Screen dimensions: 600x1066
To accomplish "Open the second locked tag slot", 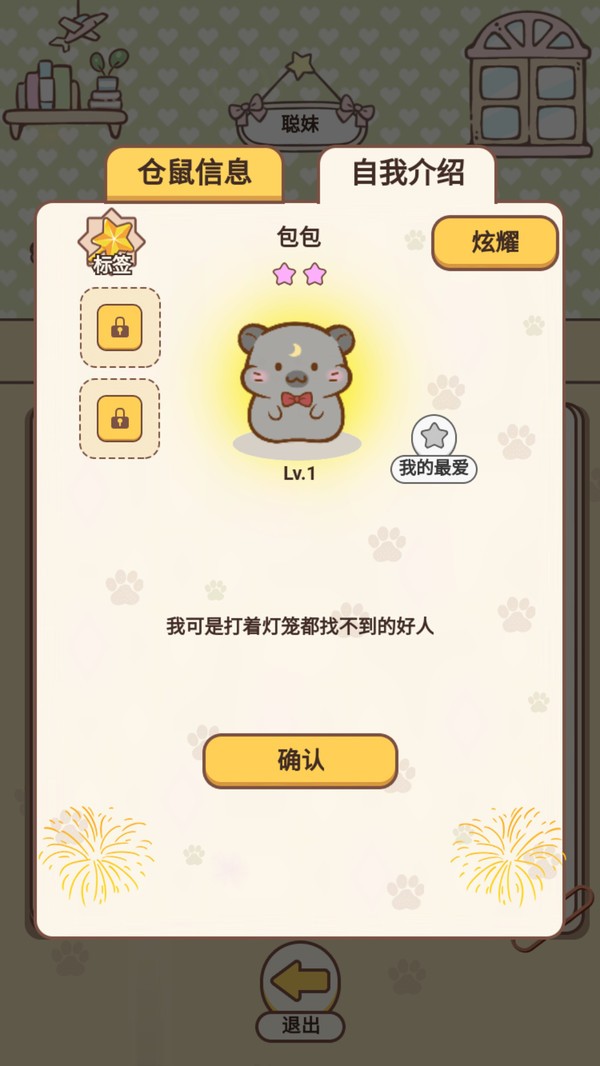I will point(120,418).
